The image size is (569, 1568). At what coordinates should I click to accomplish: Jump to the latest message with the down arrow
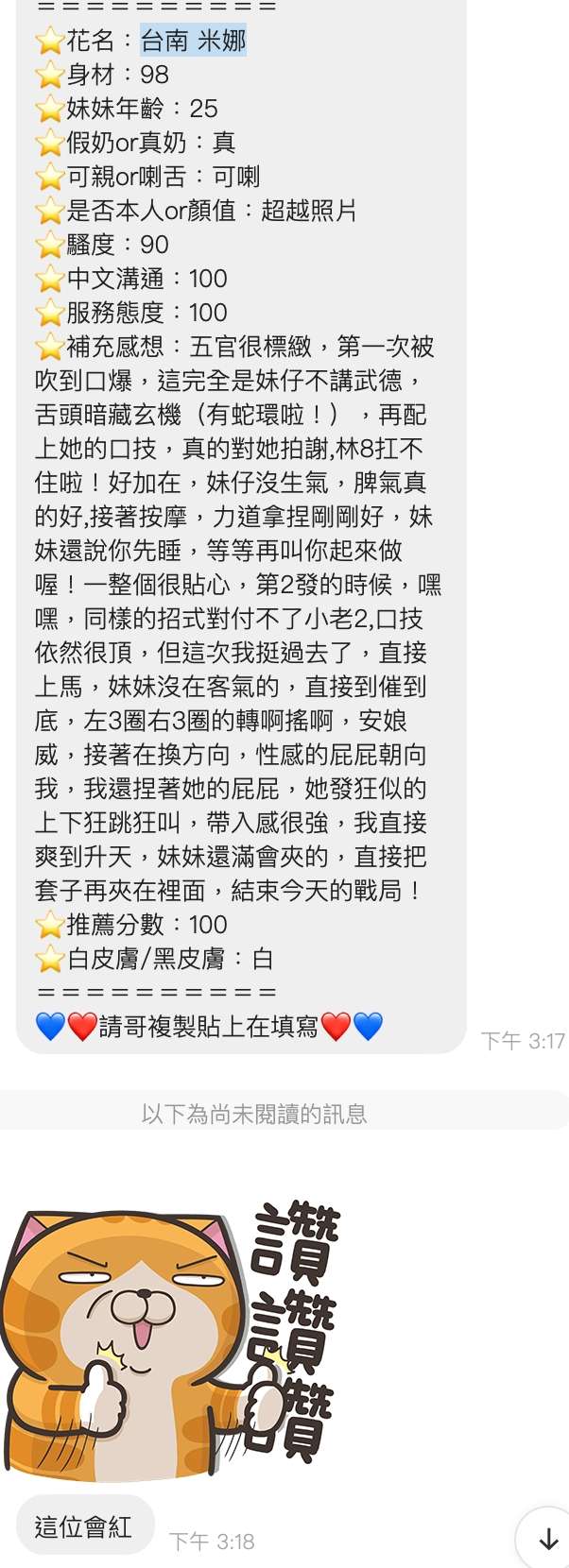[x=547, y=1539]
